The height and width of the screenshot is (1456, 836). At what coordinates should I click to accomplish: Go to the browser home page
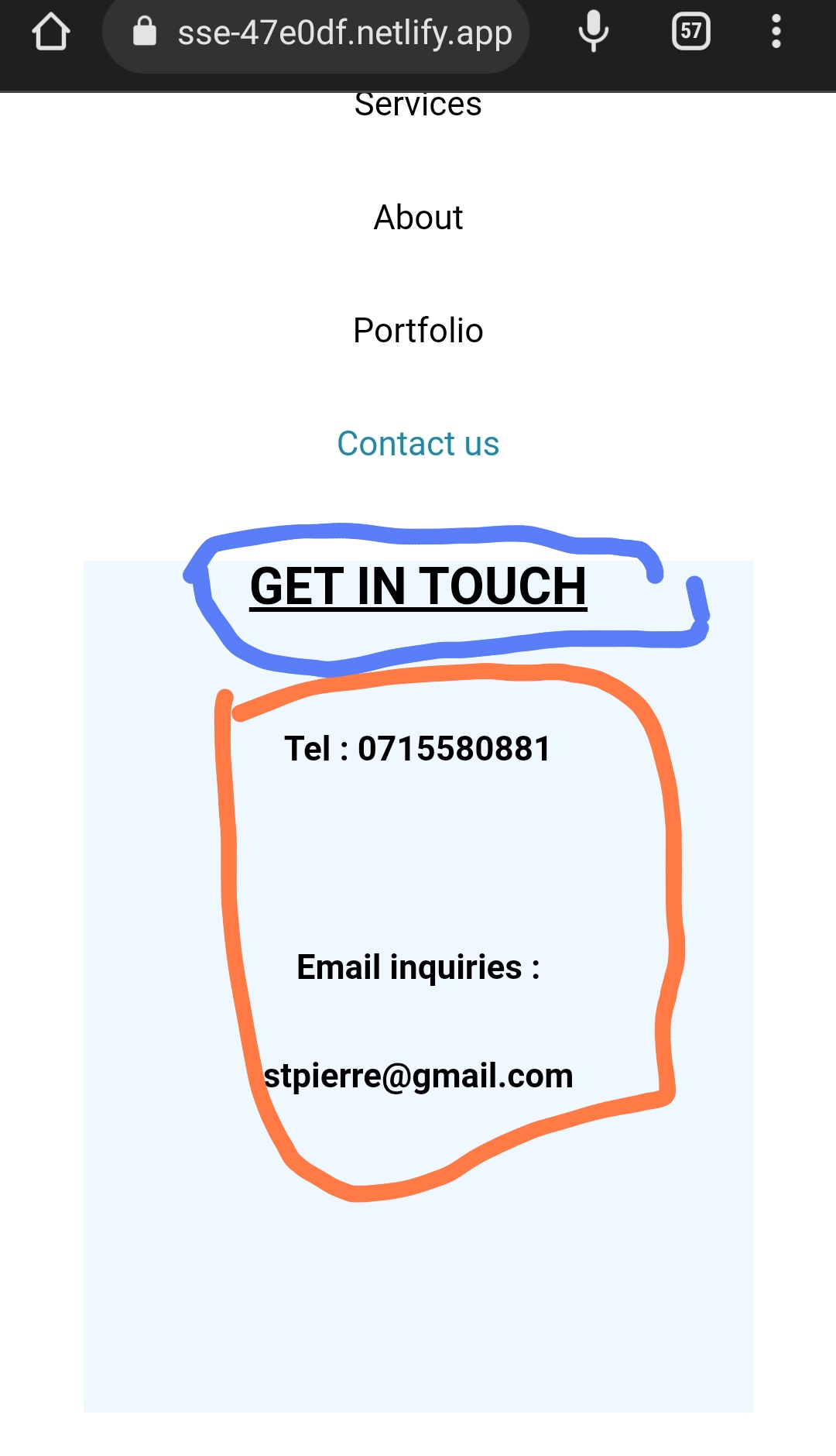click(51, 33)
